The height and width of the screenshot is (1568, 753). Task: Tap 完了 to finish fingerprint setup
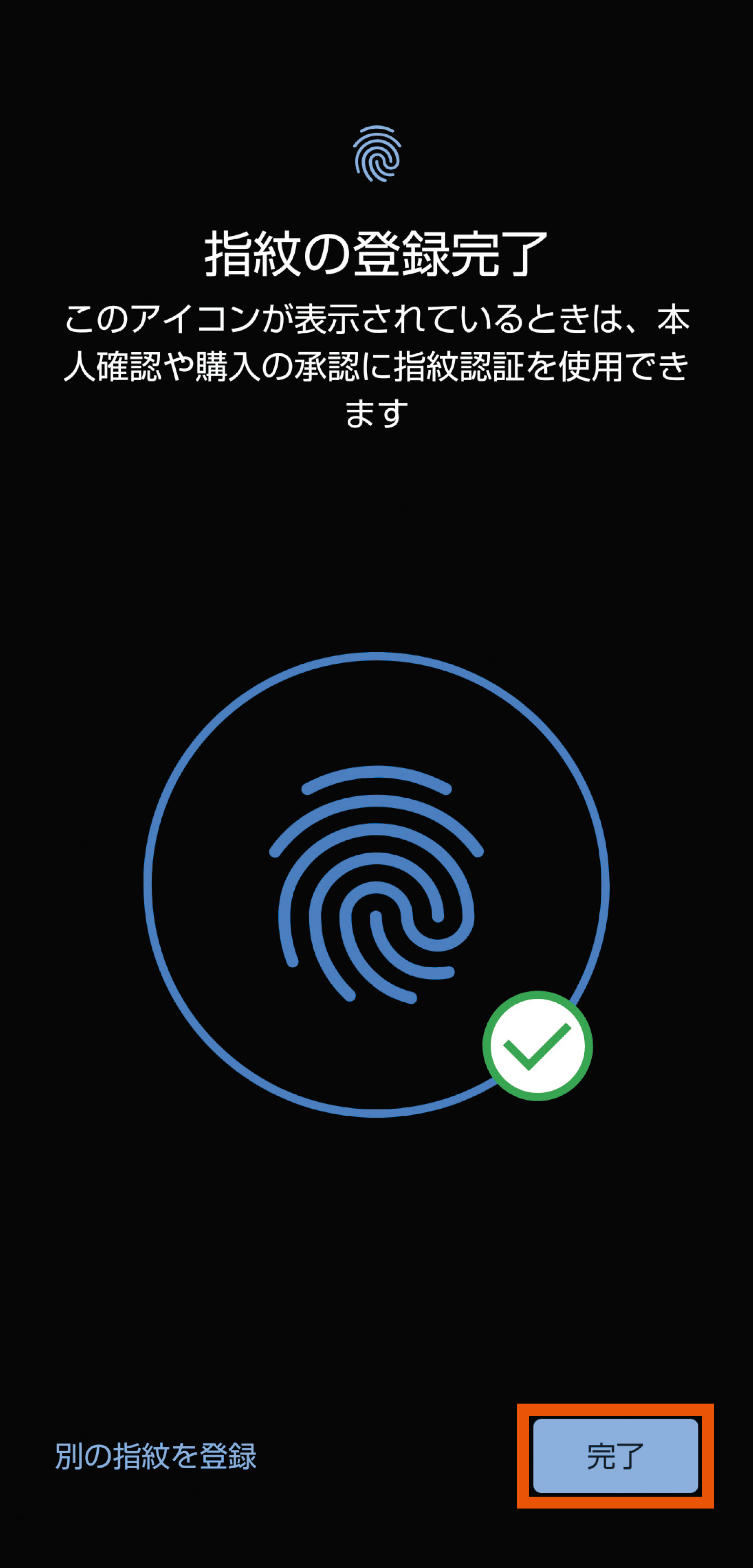[x=615, y=1456]
